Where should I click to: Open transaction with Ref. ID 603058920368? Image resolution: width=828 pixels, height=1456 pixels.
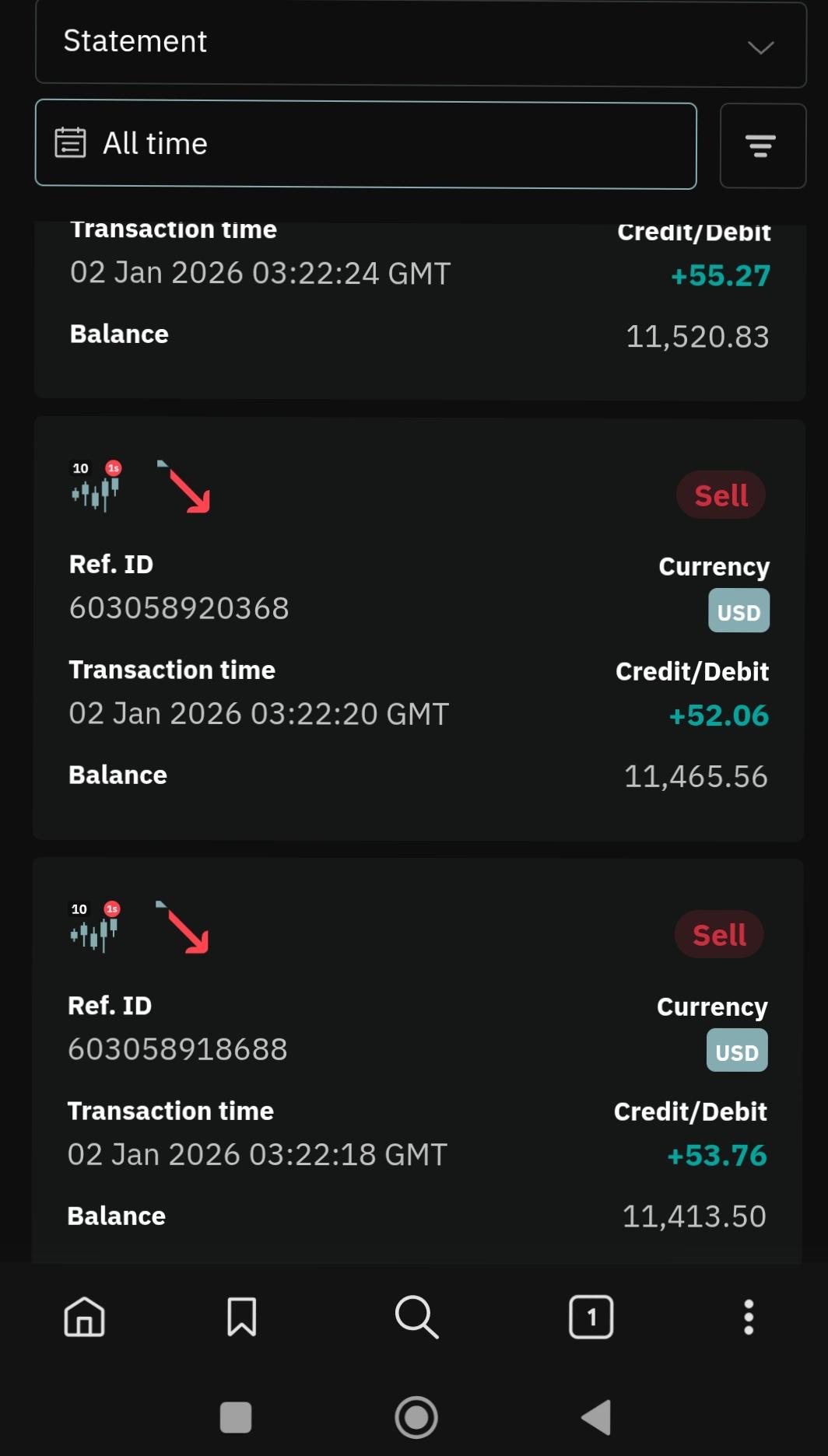coord(418,630)
